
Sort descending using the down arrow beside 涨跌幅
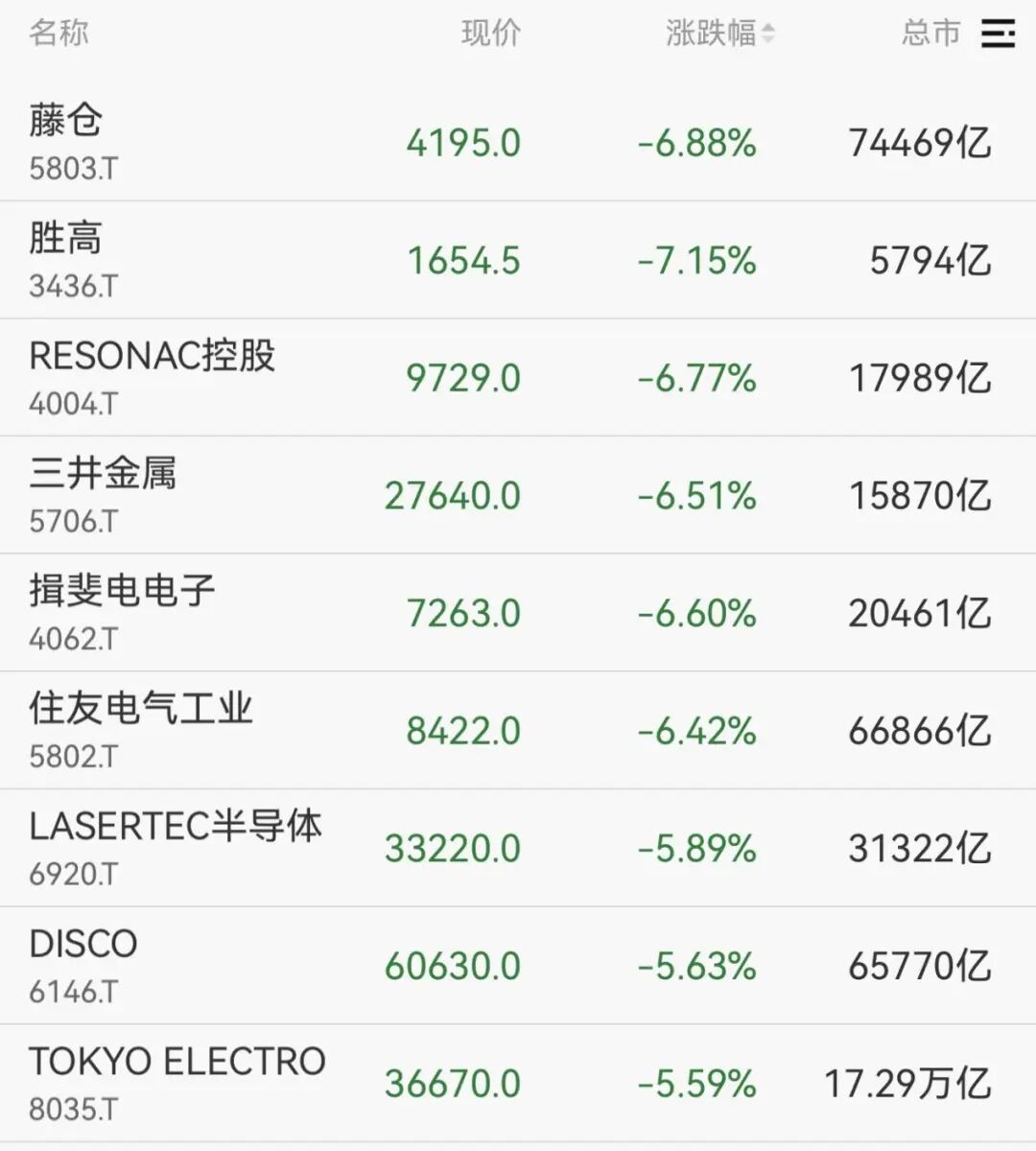coord(766,40)
